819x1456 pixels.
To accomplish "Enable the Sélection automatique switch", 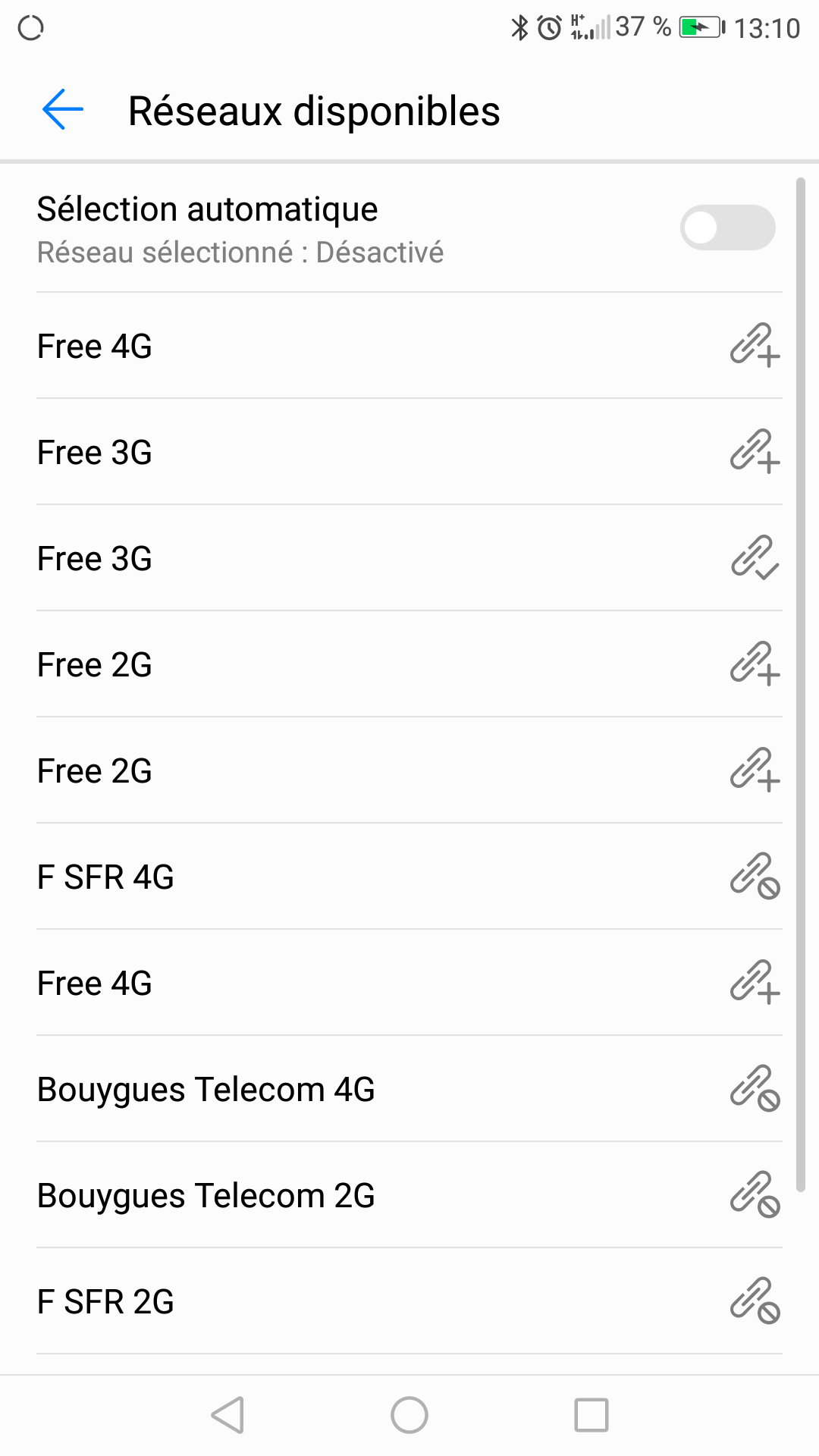I will [726, 227].
